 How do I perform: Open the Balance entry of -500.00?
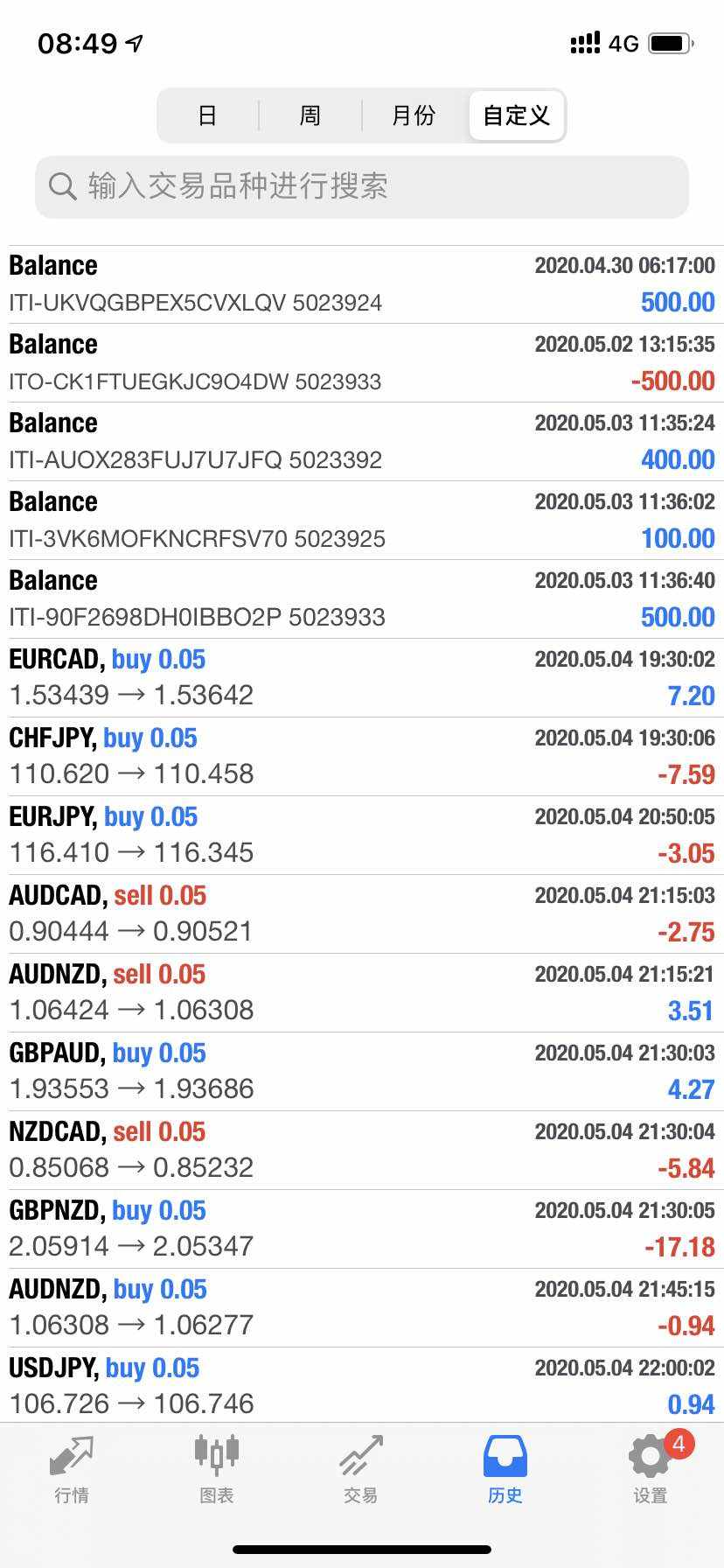(362, 362)
